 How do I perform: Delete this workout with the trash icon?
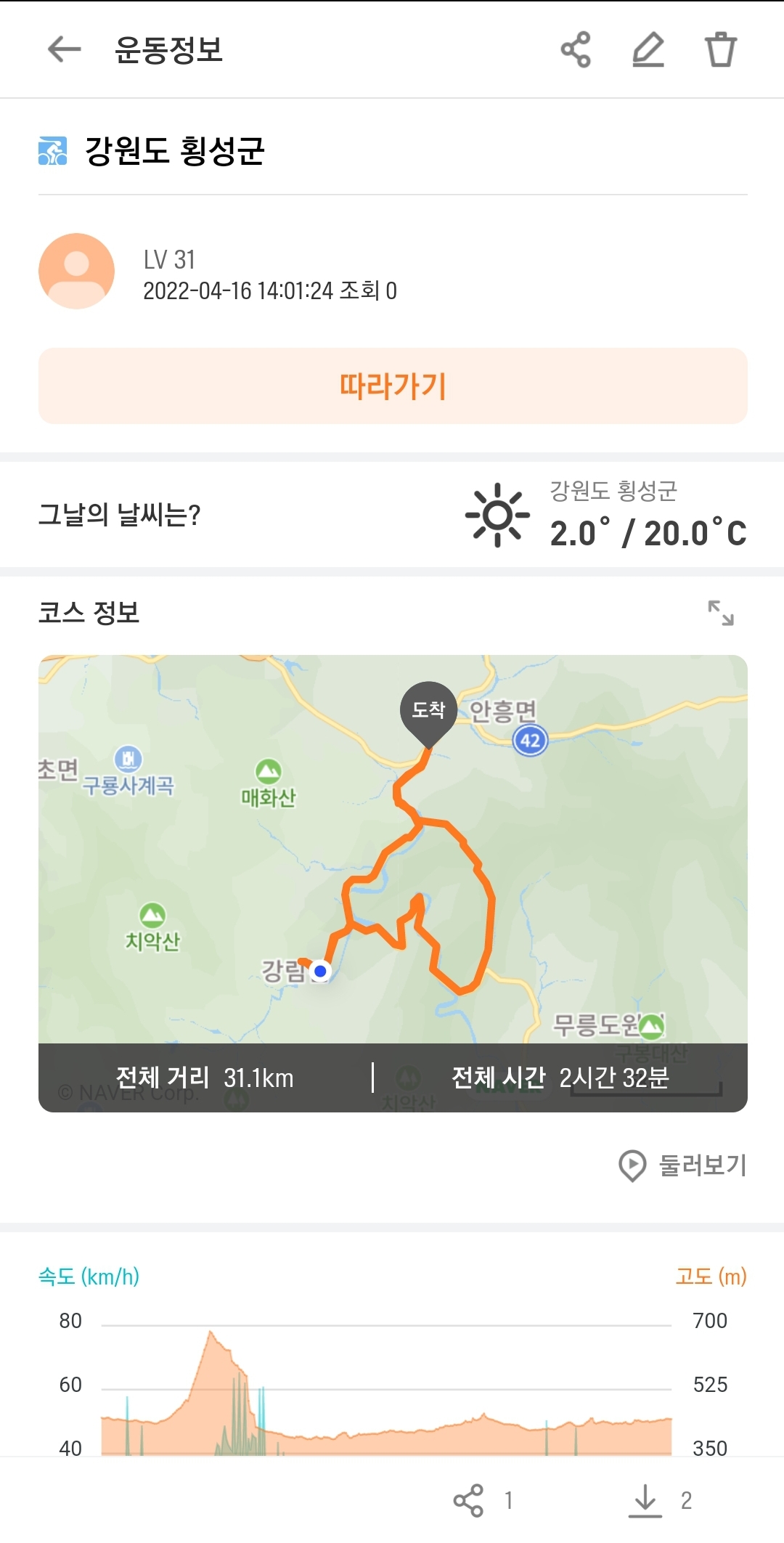tap(721, 49)
